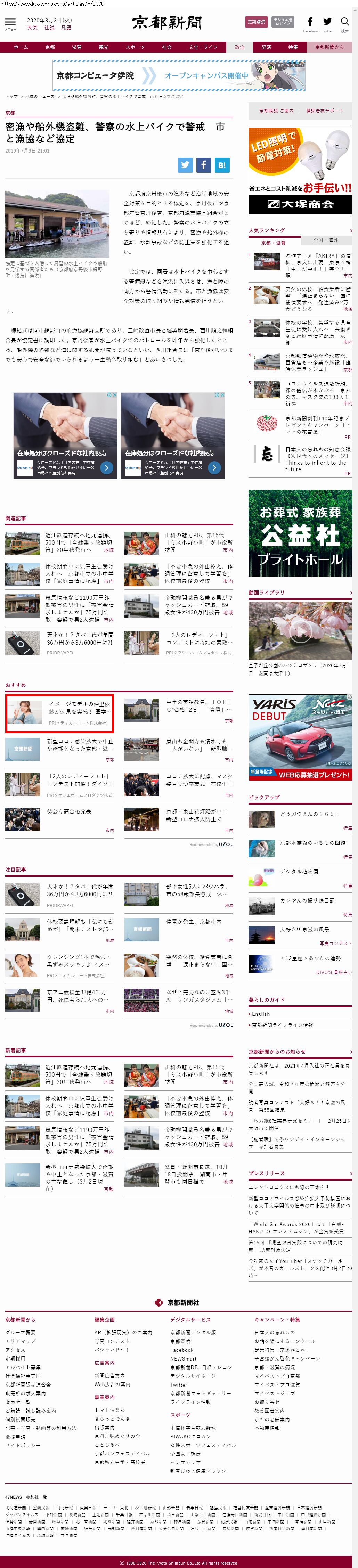Open どうぶつえんの３６５日 pickup feature
The height and width of the screenshot is (1568, 358).
coord(310,814)
